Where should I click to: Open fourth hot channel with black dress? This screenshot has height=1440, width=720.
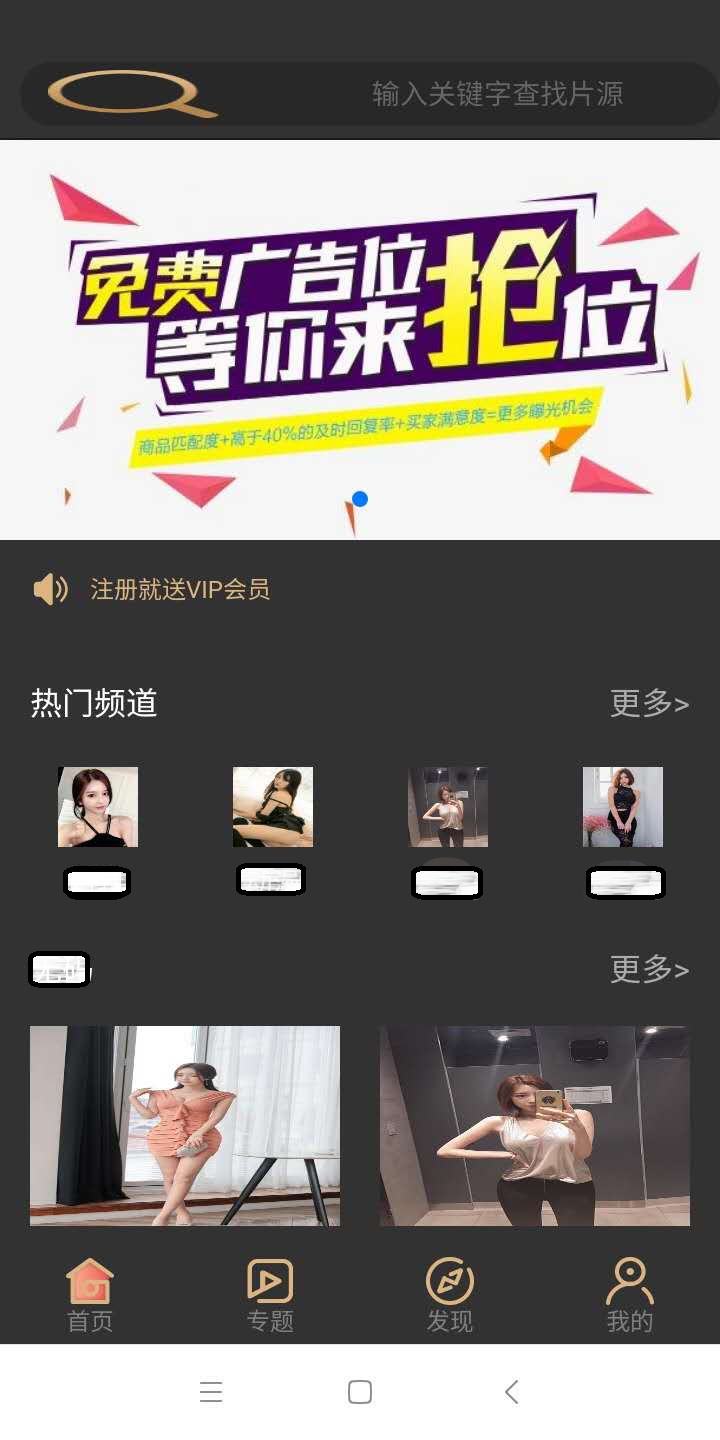622,807
